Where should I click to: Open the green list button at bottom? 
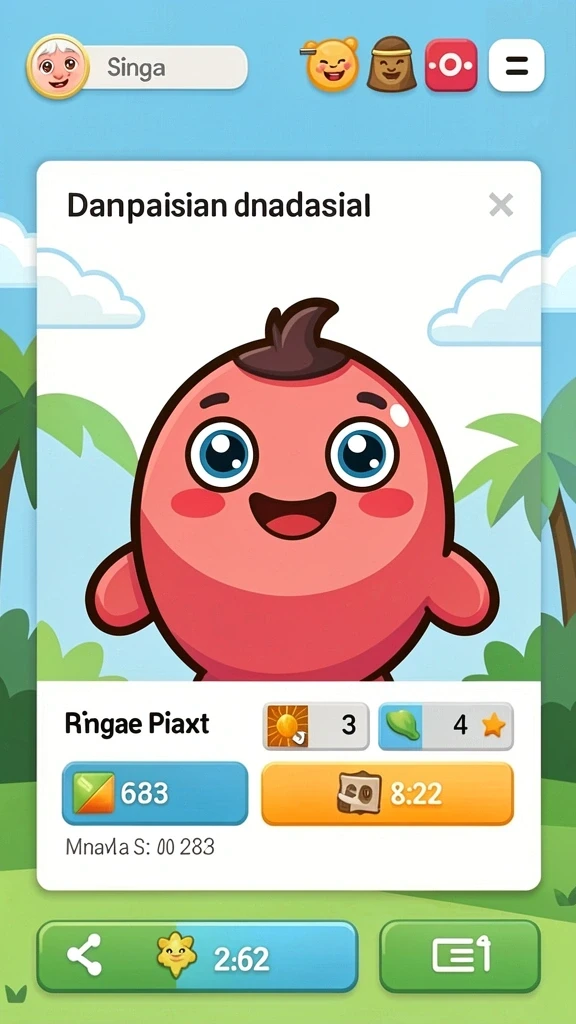click(460, 957)
